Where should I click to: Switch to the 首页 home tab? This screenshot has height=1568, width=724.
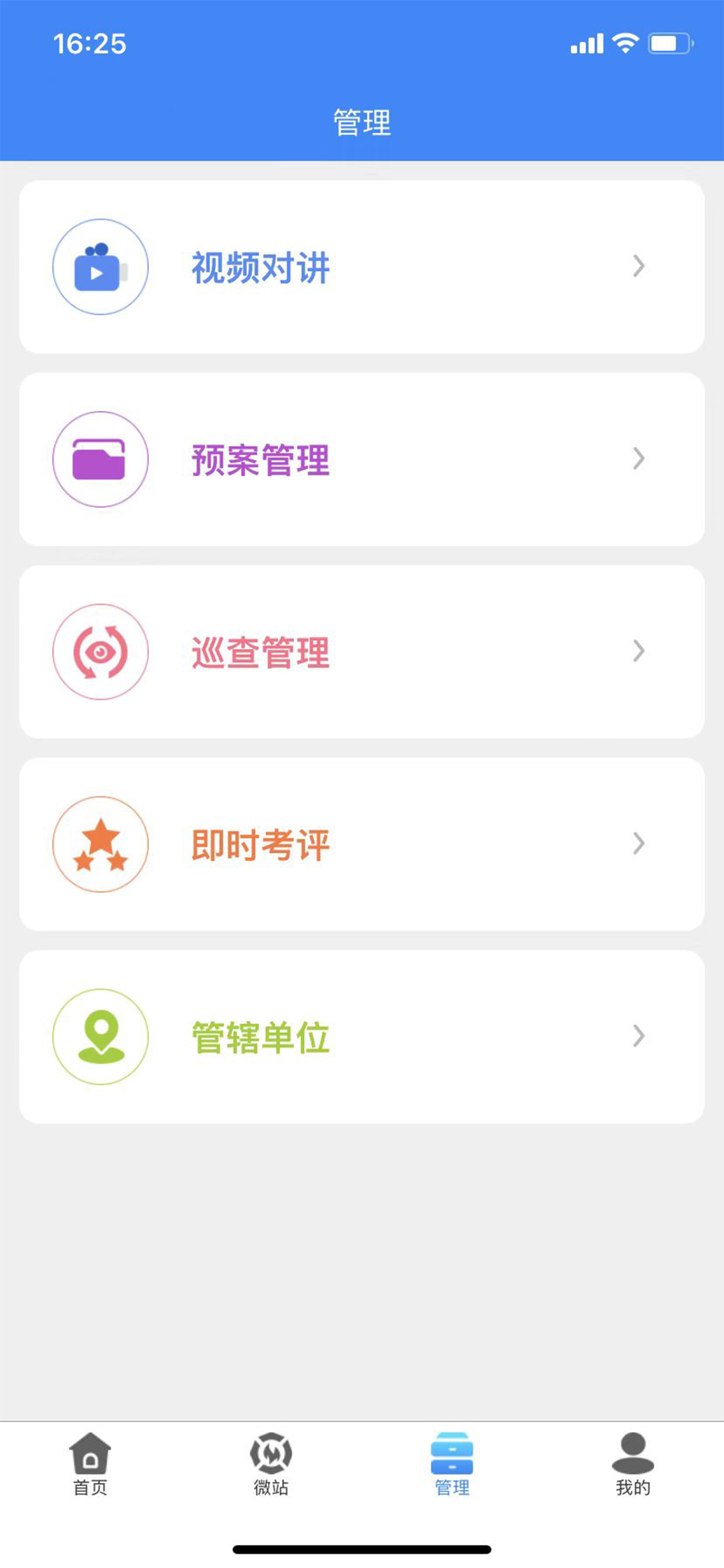[90, 1464]
